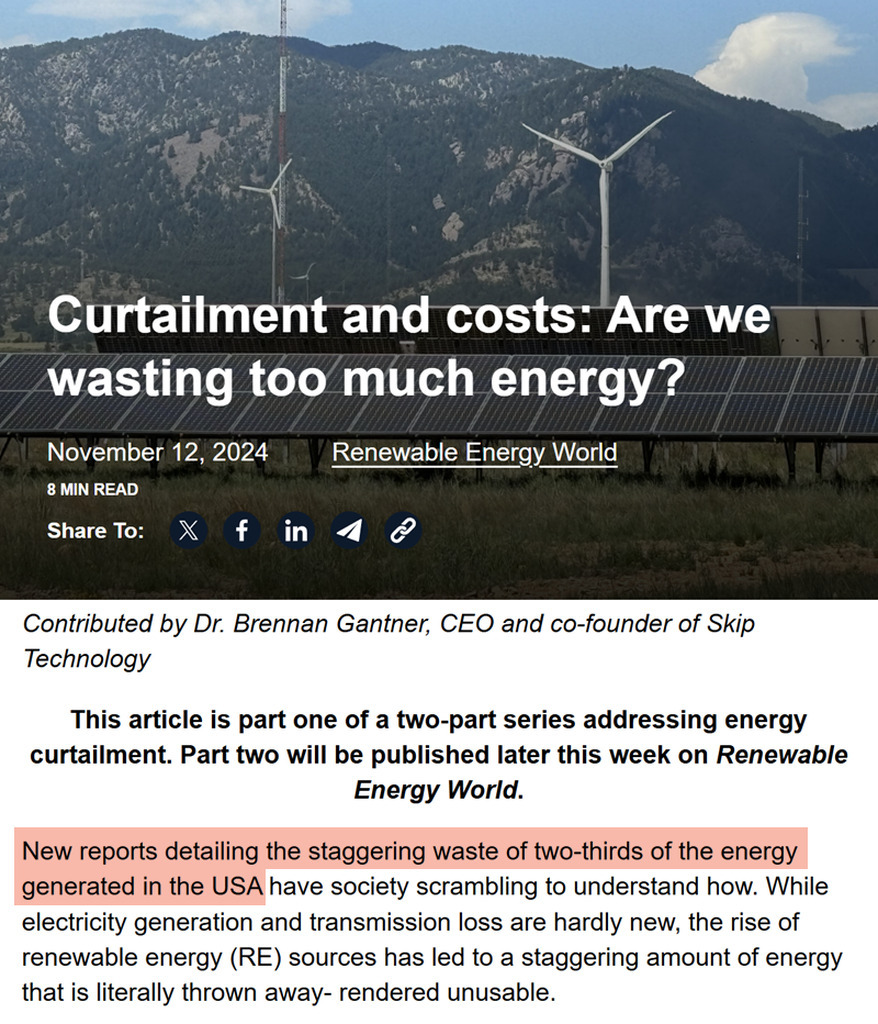
Task: Open the Renewable Energy World link
Action: (474, 452)
